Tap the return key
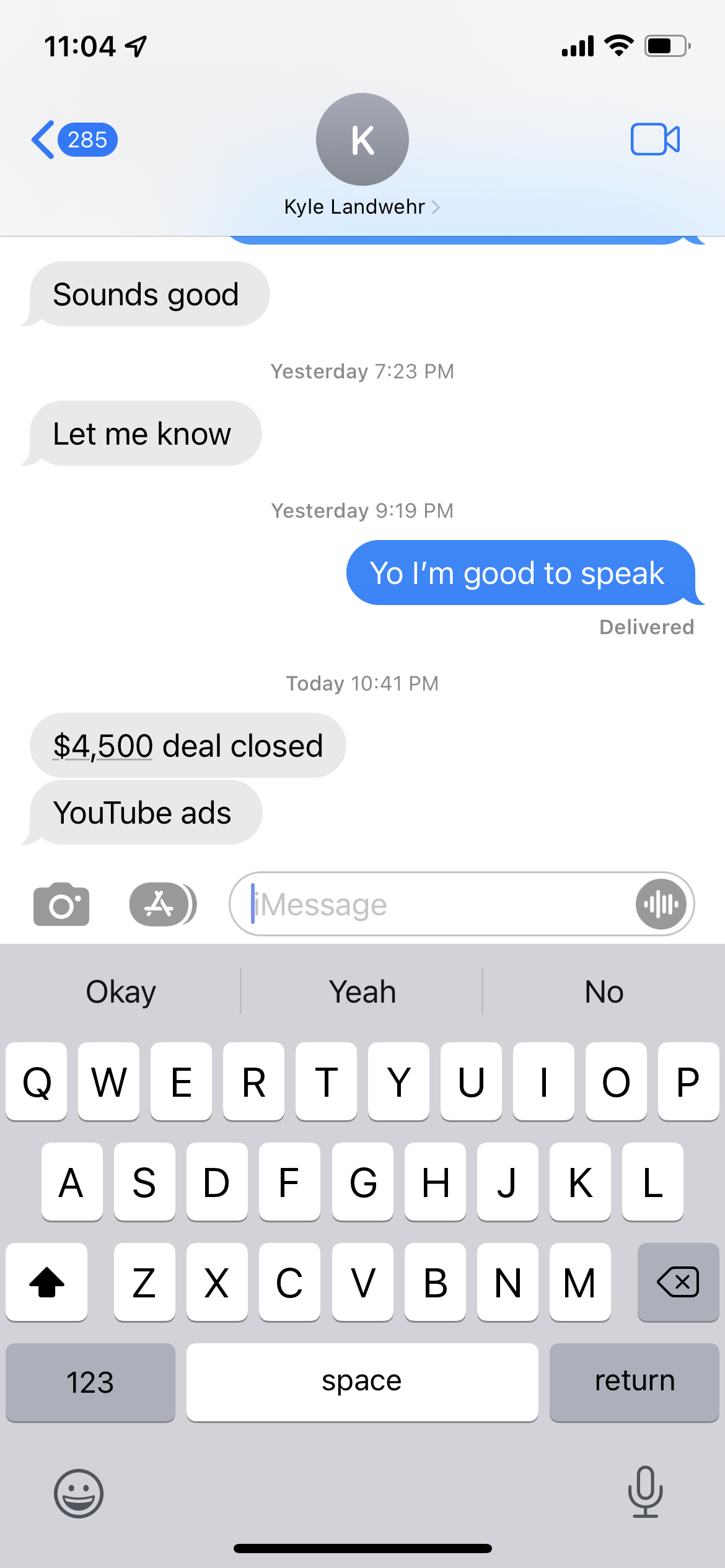Image resolution: width=725 pixels, height=1568 pixels. 634,1382
